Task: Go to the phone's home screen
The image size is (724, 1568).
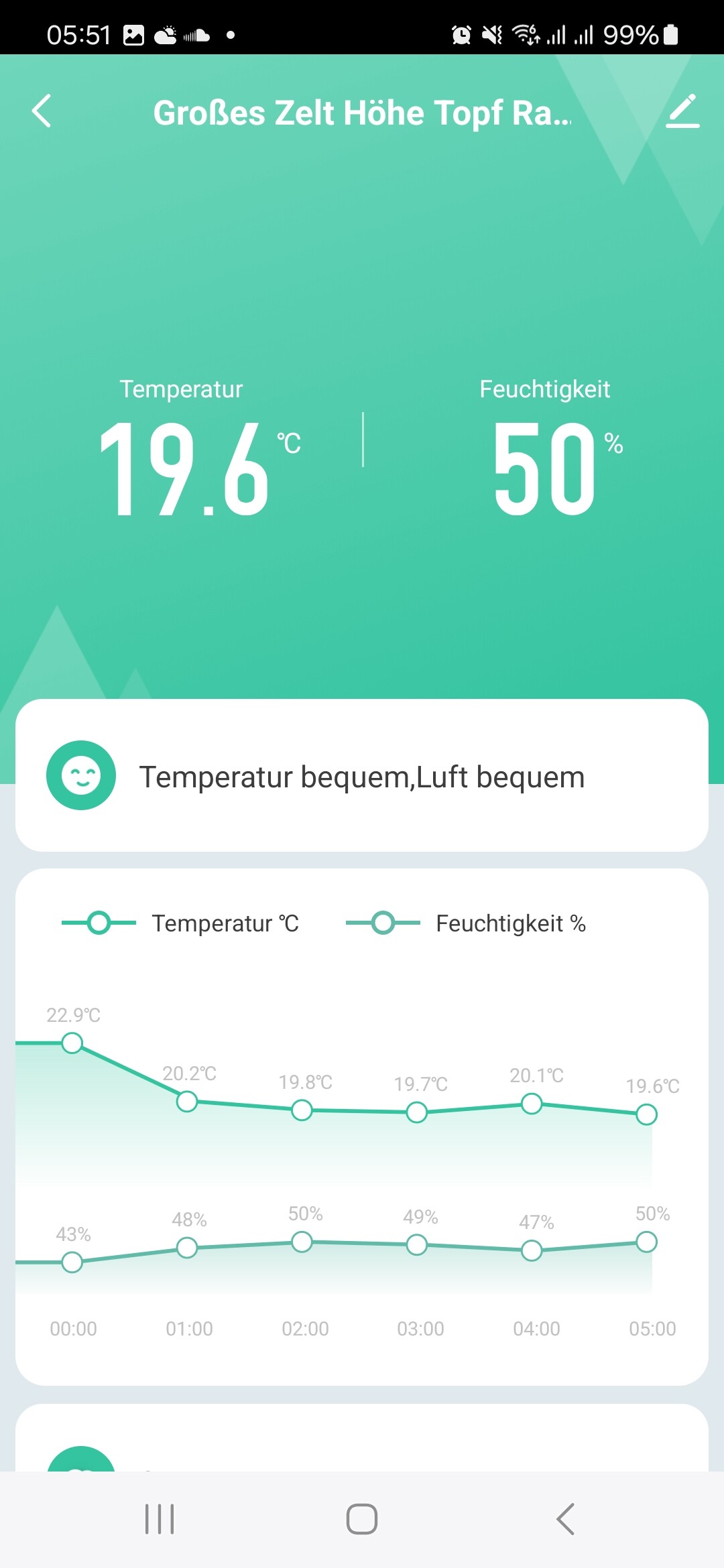Action: click(362, 1518)
